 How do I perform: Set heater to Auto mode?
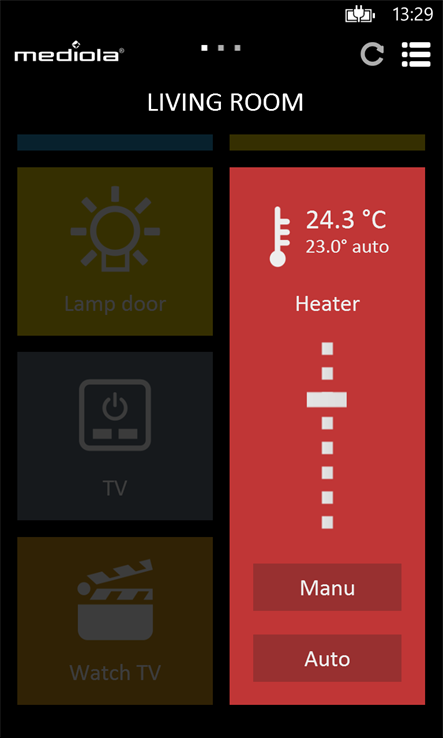pyautogui.click(x=327, y=658)
